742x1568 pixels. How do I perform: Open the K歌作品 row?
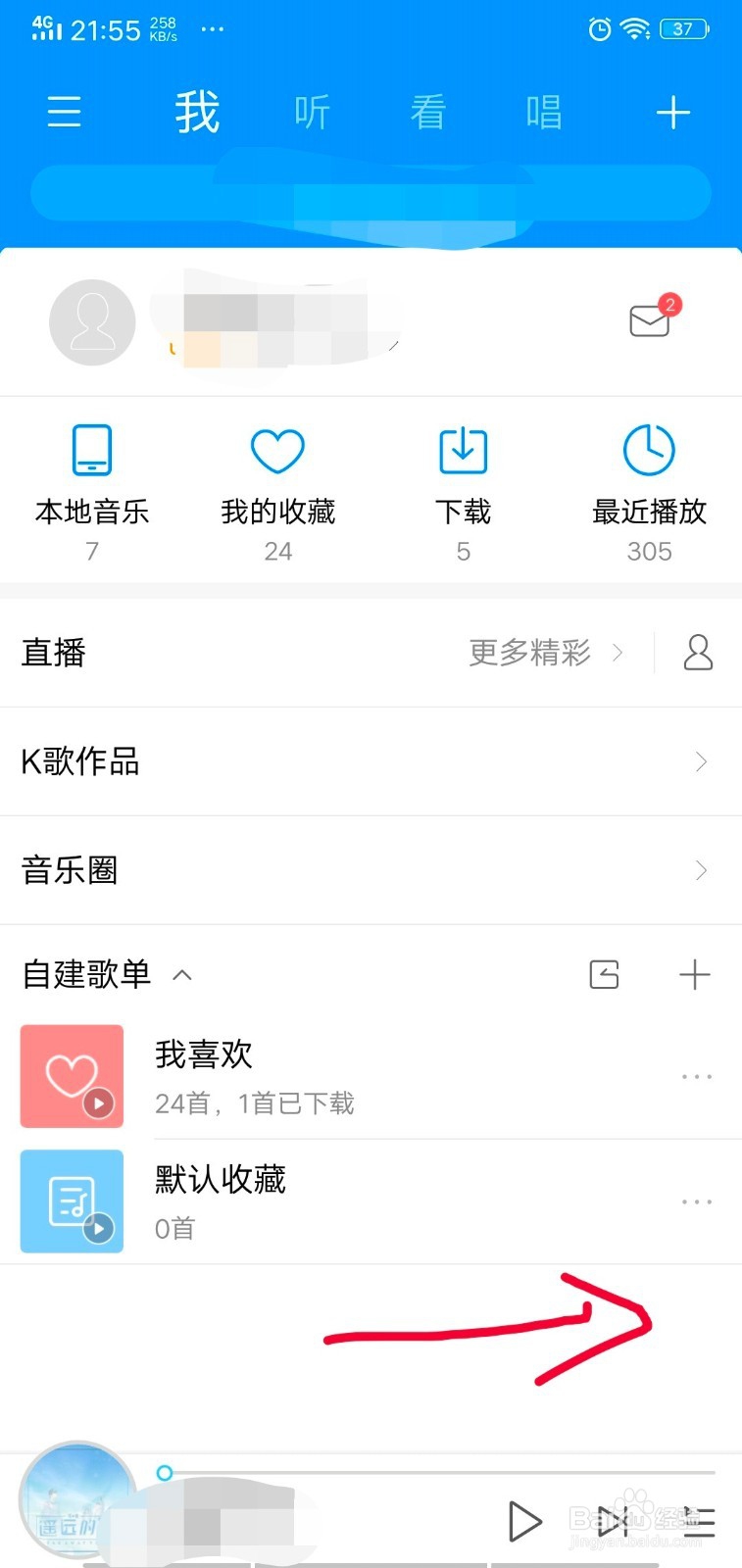[371, 761]
